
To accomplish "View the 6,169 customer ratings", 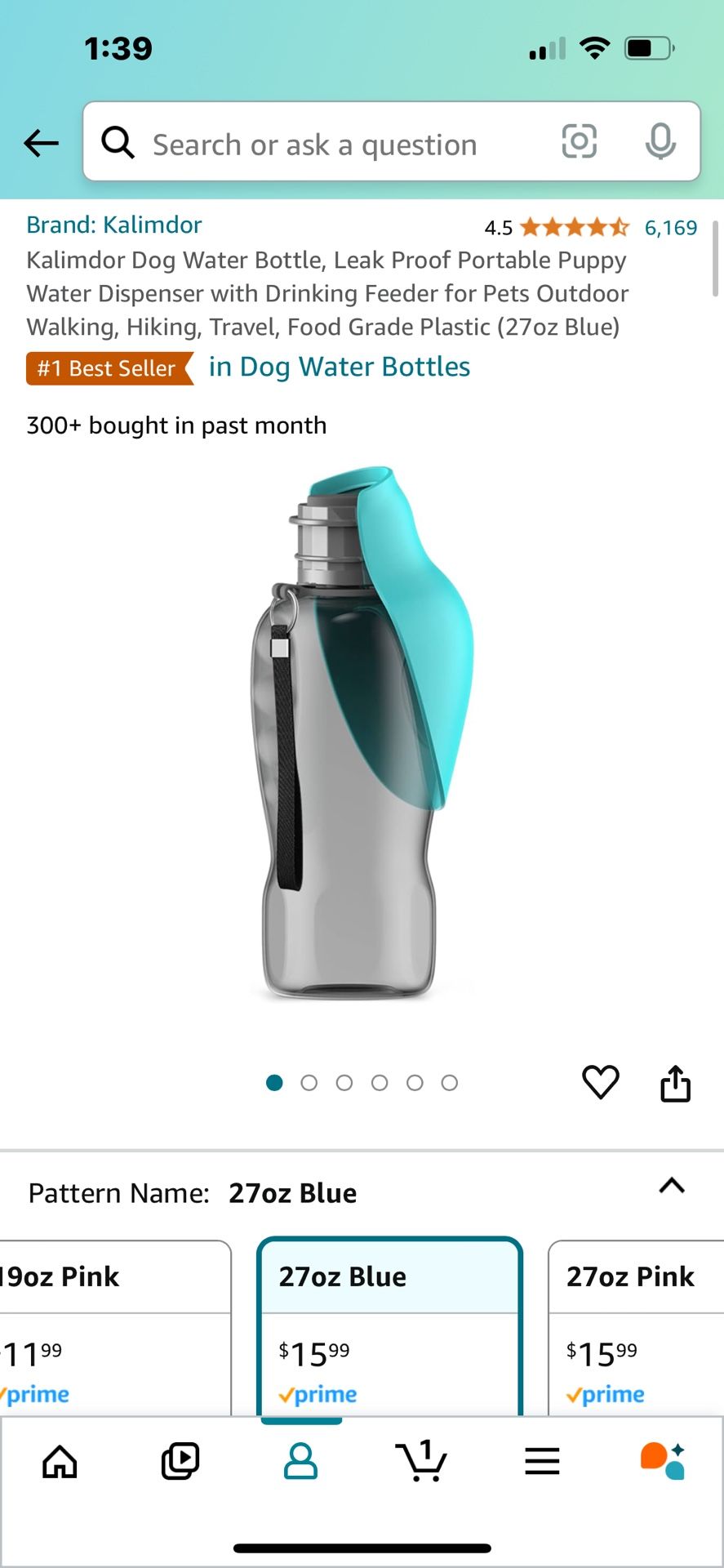I will (x=671, y=227).
